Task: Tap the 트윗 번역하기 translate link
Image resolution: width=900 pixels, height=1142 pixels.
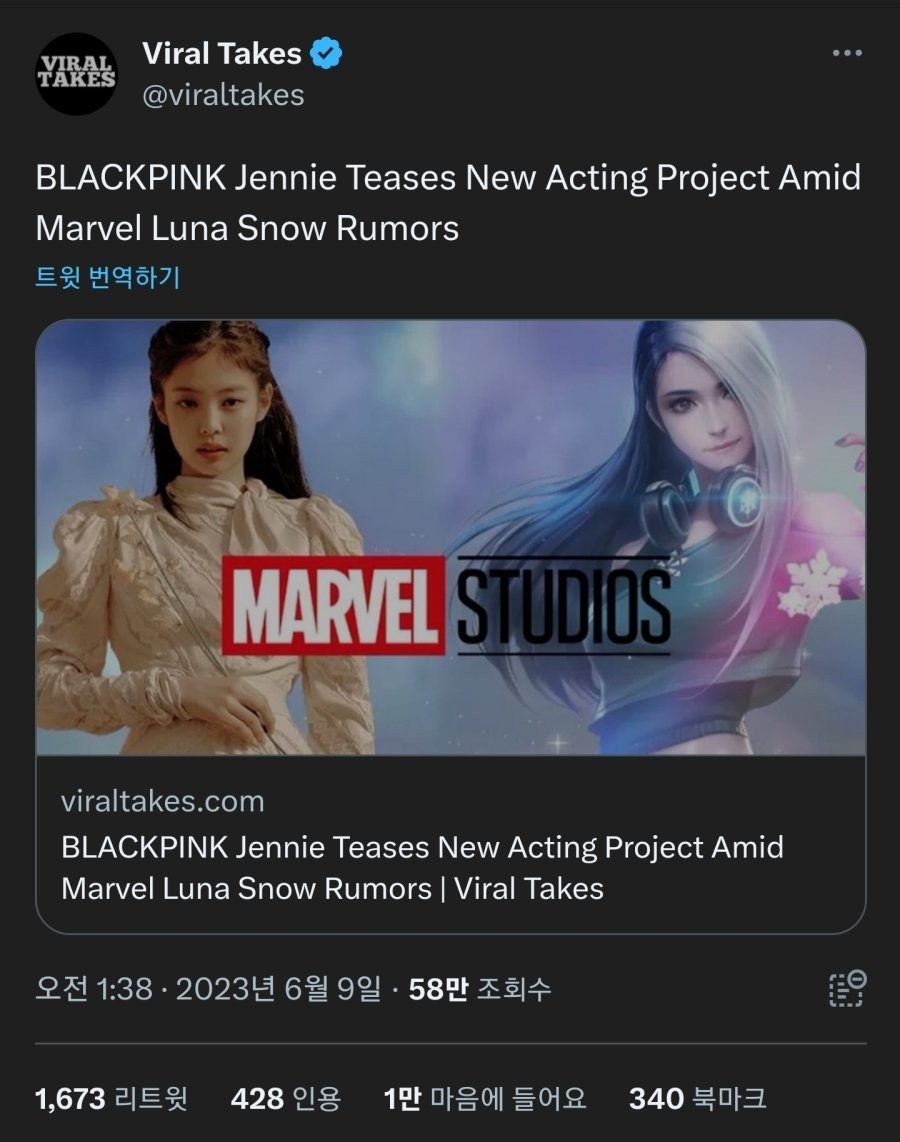Action: (x=108, y=276)
